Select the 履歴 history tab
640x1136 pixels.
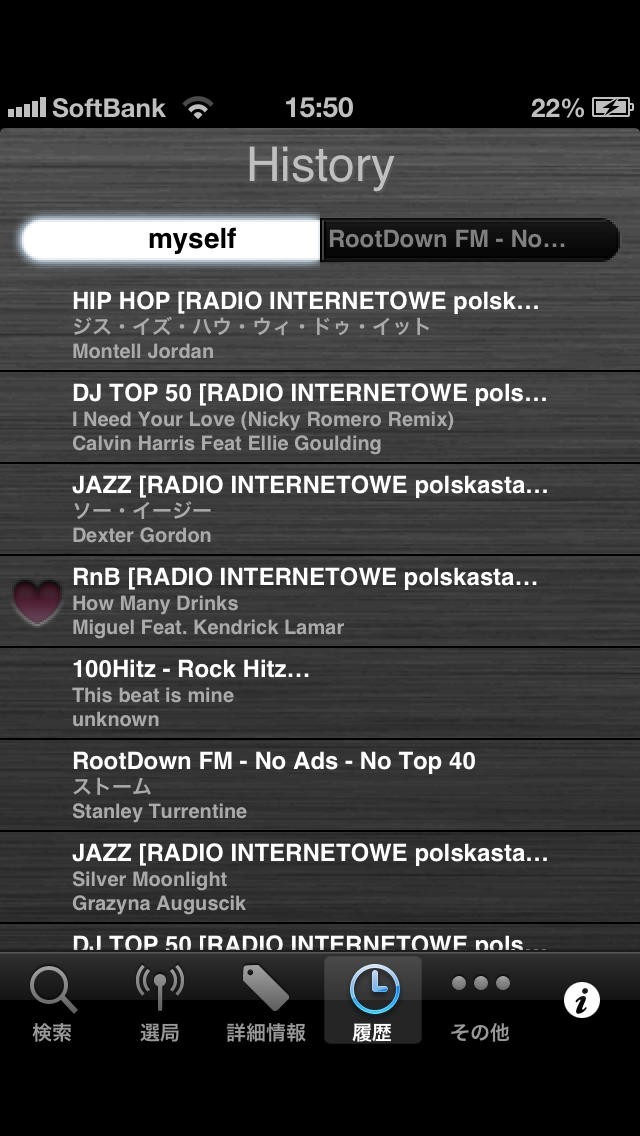(373, 1001)
